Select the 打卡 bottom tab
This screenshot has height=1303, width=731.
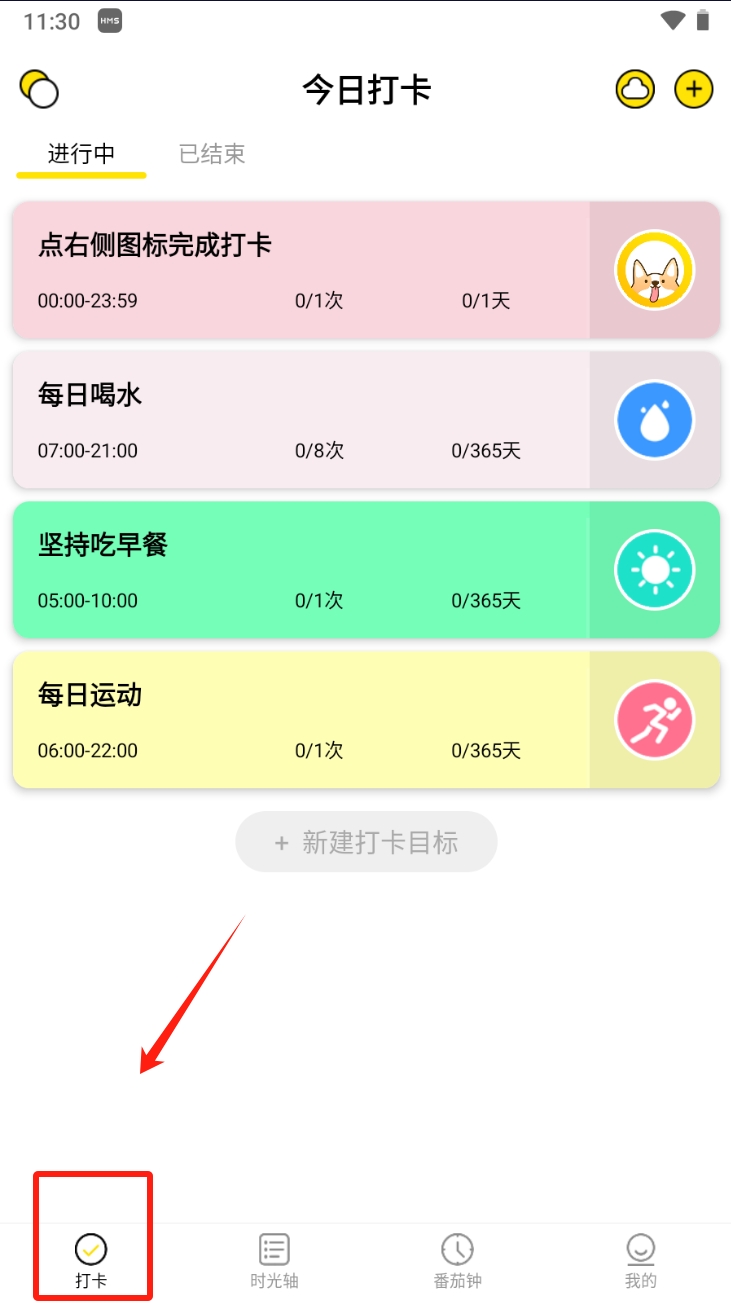[x=91, y=1260]
